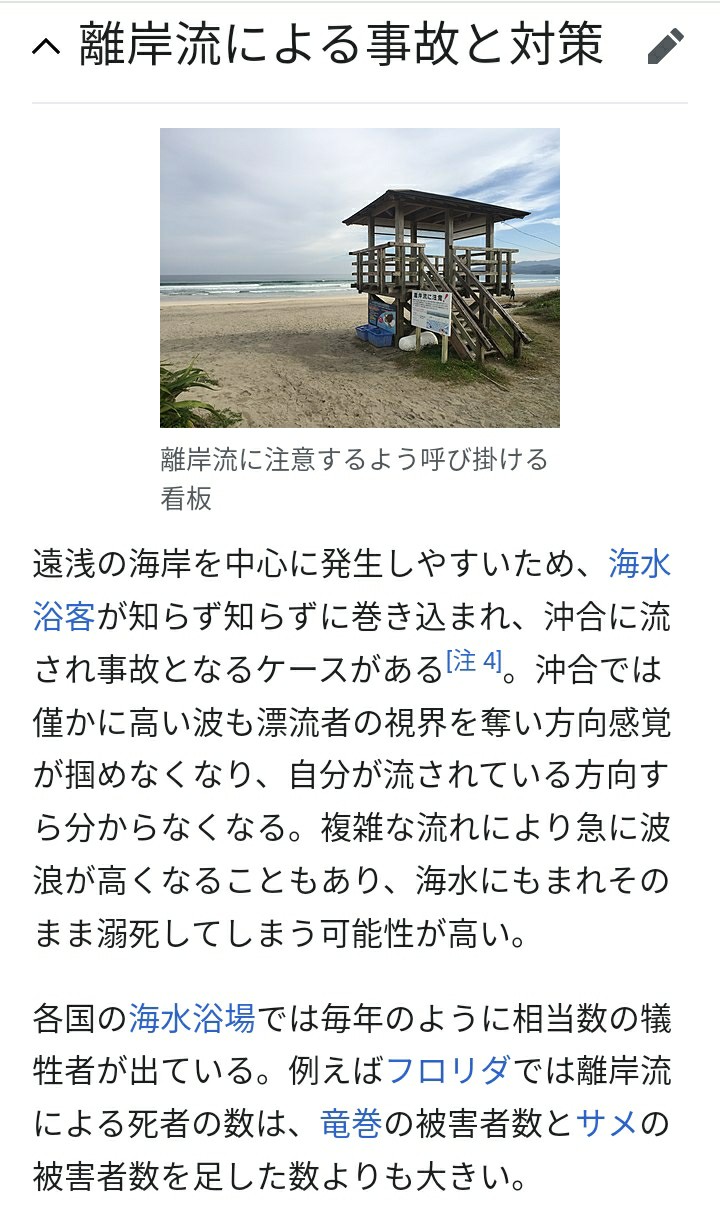This screenshot has width=720, height=1230.
Task: Open footnote 注 4 reference
Action: coord(473,662)
